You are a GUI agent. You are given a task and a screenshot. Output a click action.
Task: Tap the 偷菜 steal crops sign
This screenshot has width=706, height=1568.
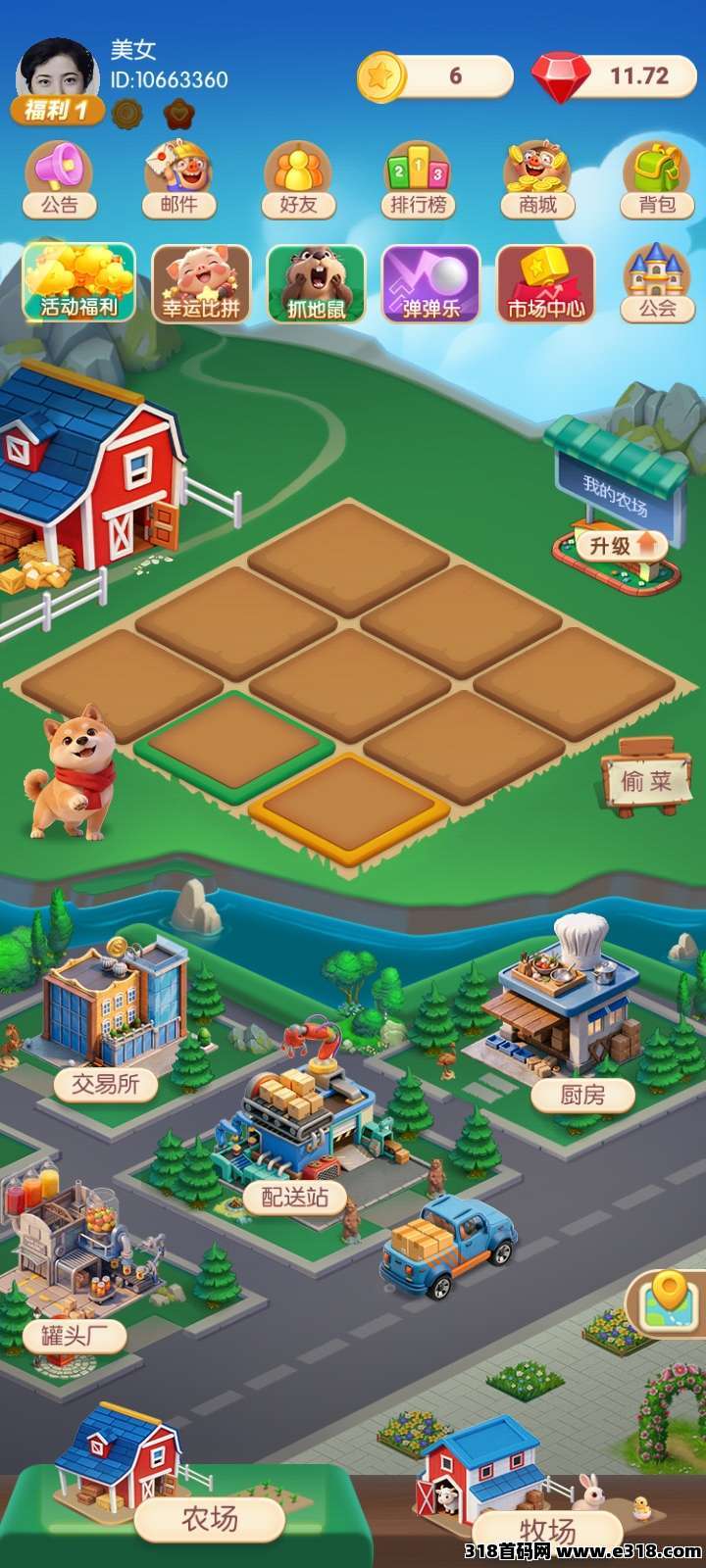coord(646,779)
